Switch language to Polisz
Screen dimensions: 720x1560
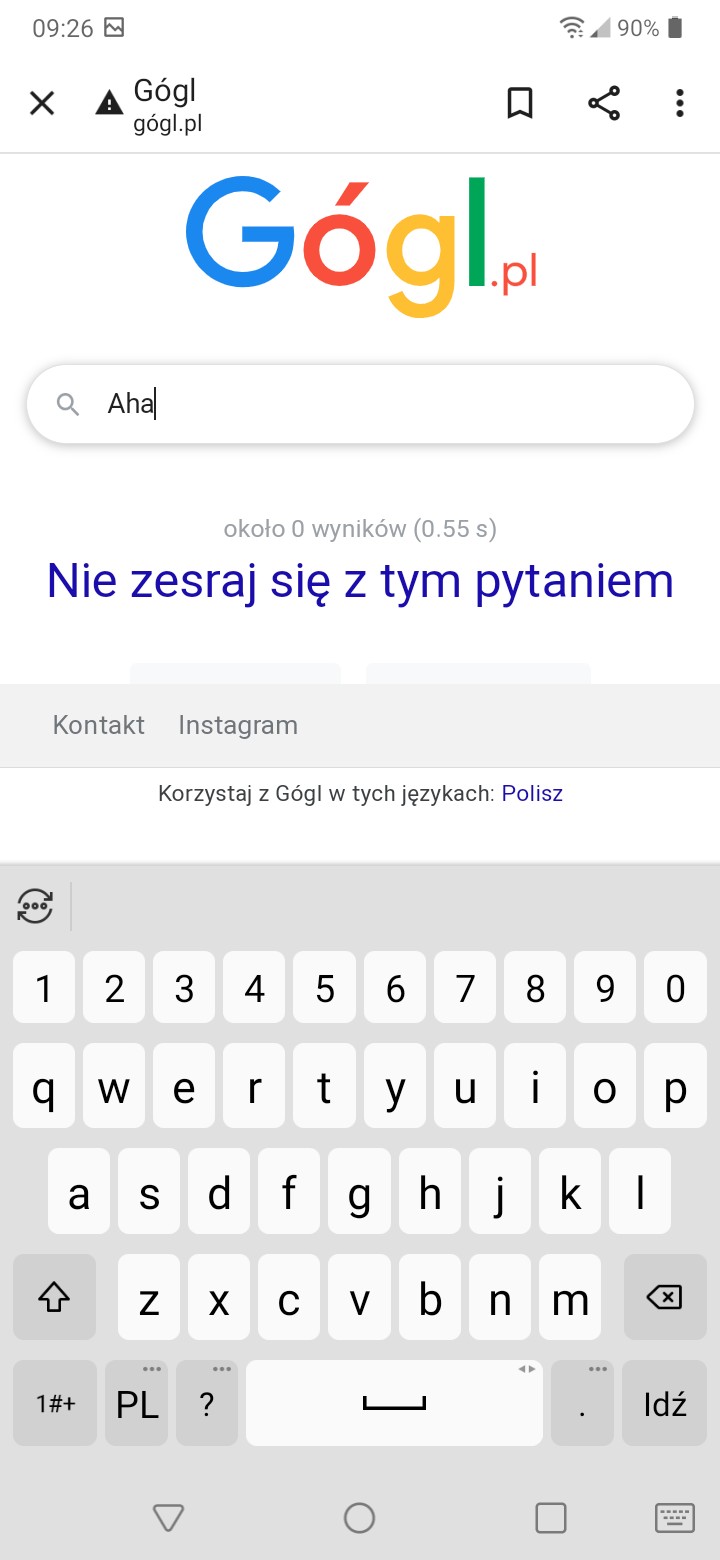coord(532,794)
